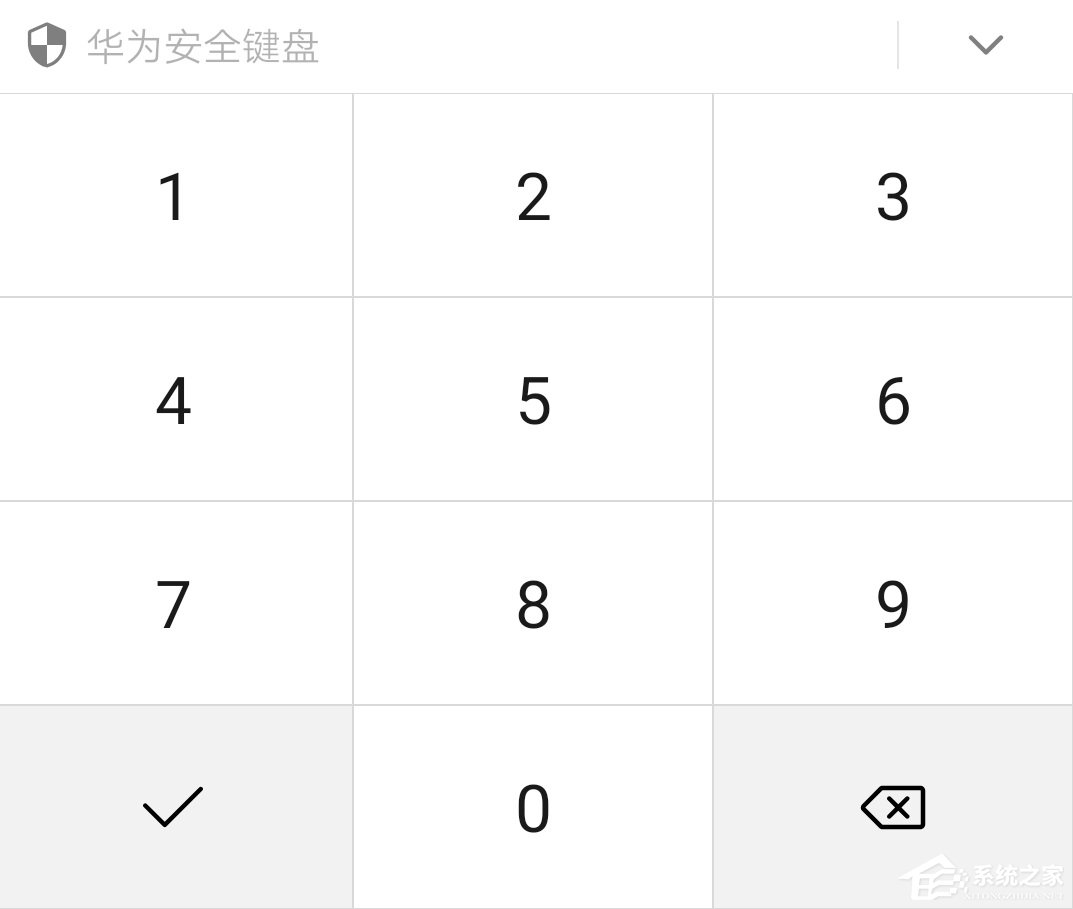Hit the 5 key
This screenshot has width=1073, height=909.
pyautogui.click(x=533, y=400)
